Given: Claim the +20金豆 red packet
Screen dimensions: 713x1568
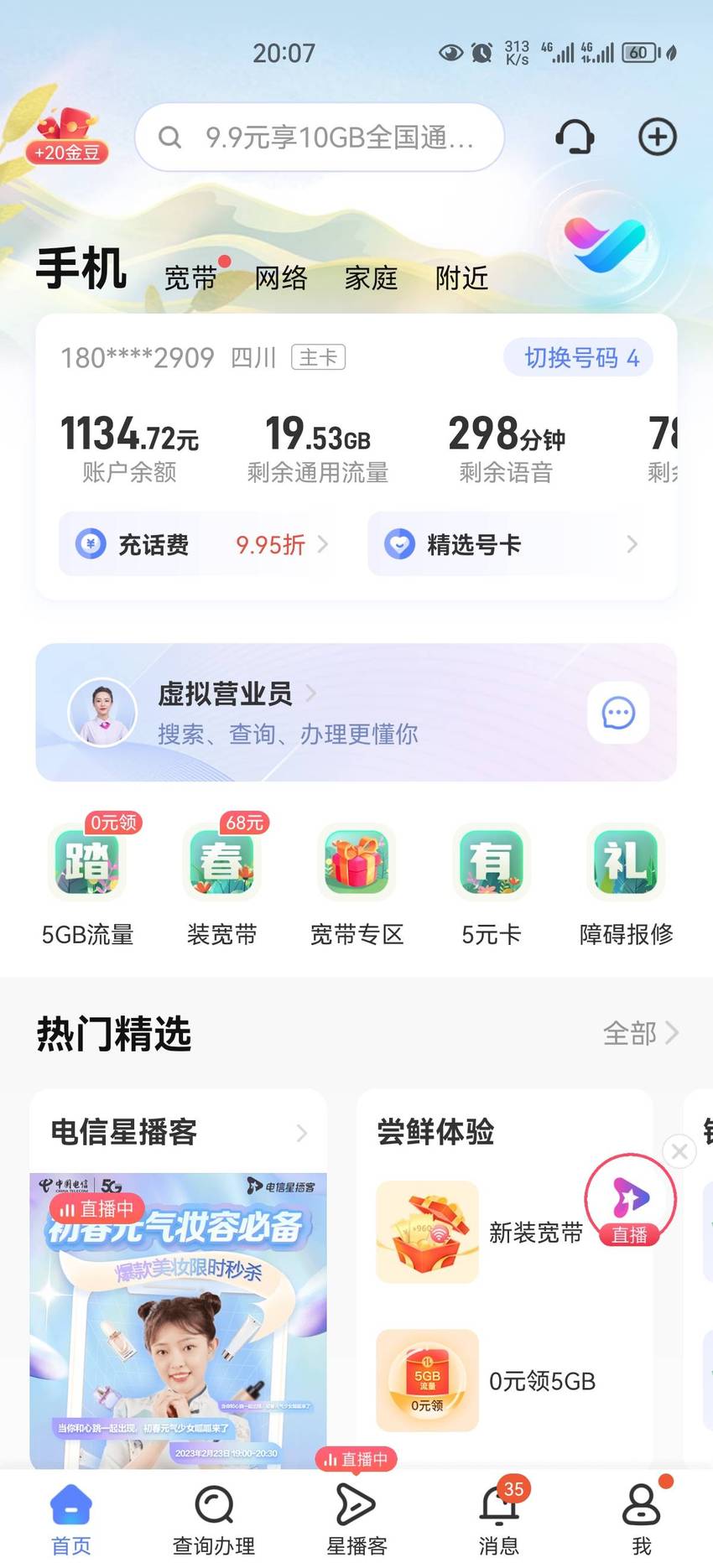Looking at the screenshot, I should 67,136.
